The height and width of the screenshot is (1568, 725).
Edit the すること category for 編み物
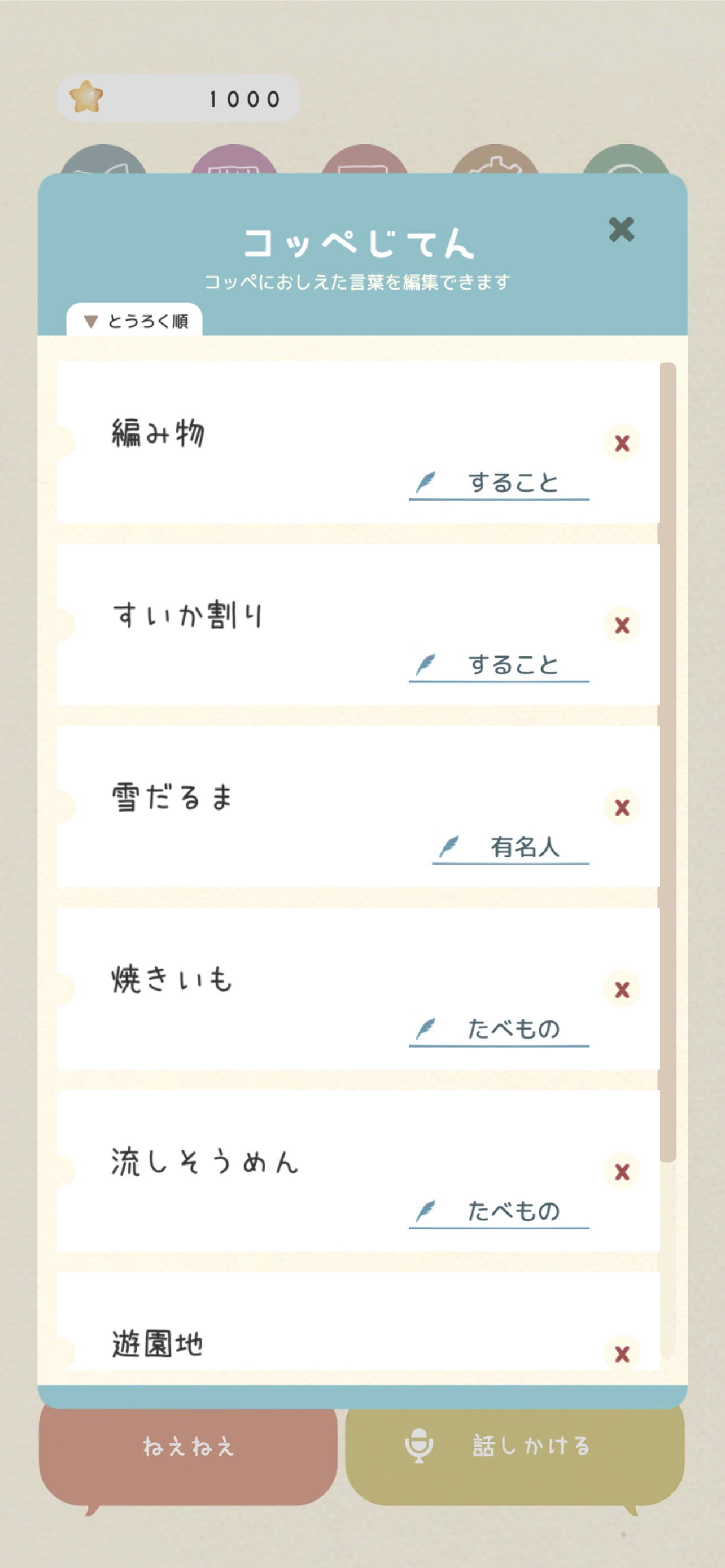click(499, 484)
